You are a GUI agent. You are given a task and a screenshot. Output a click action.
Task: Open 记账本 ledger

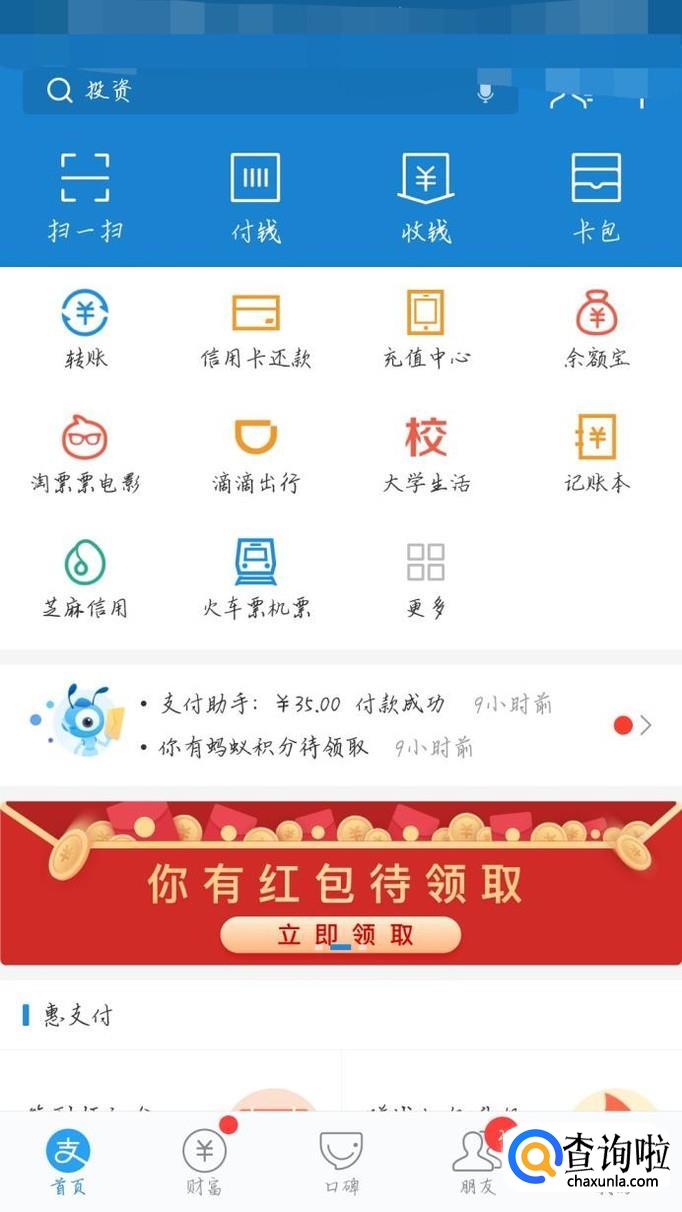[596, 453]
